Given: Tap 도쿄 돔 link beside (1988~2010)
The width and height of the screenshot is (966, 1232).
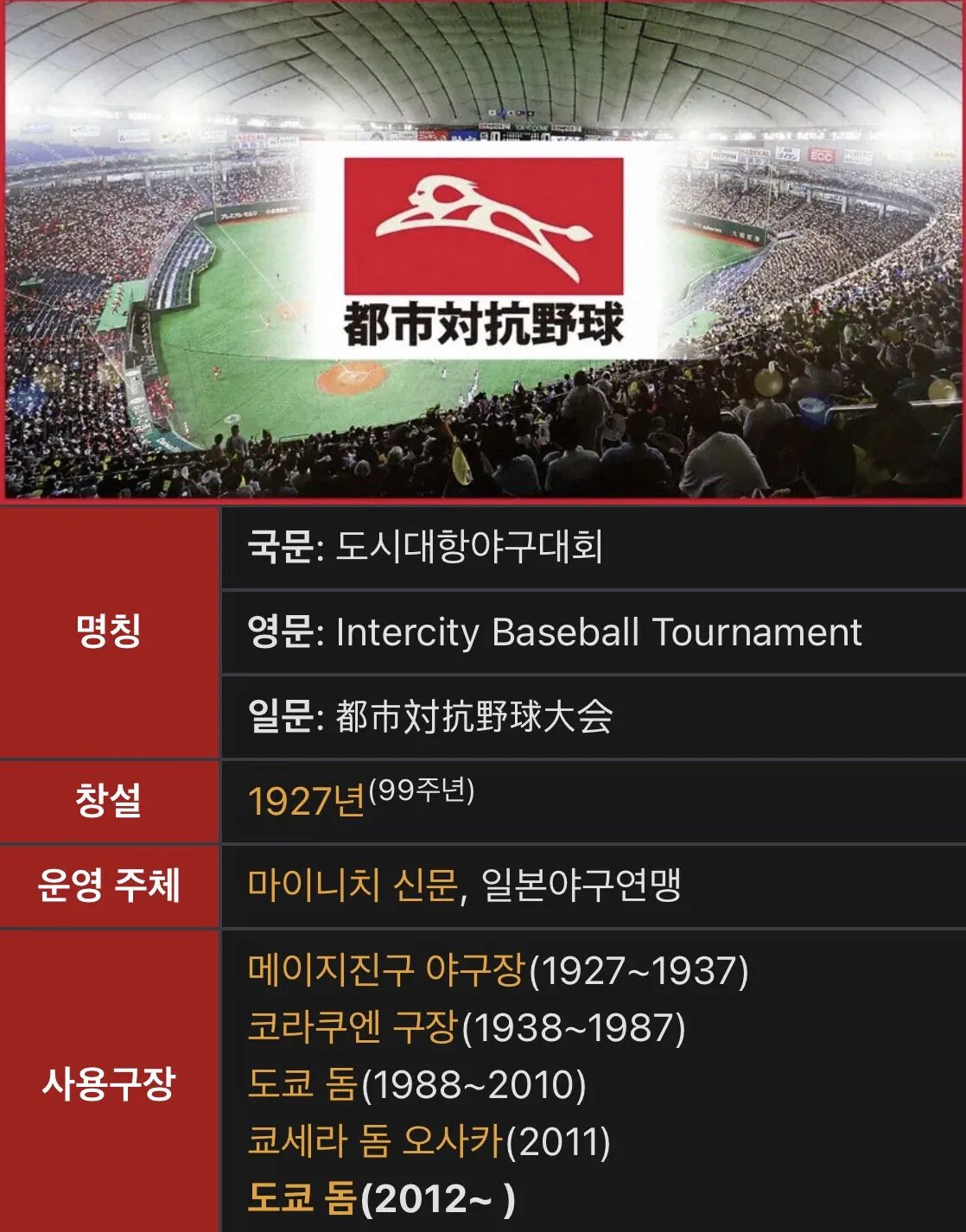Looking at the screenshot, I should pyautogui.click(x=302, y=1084).
